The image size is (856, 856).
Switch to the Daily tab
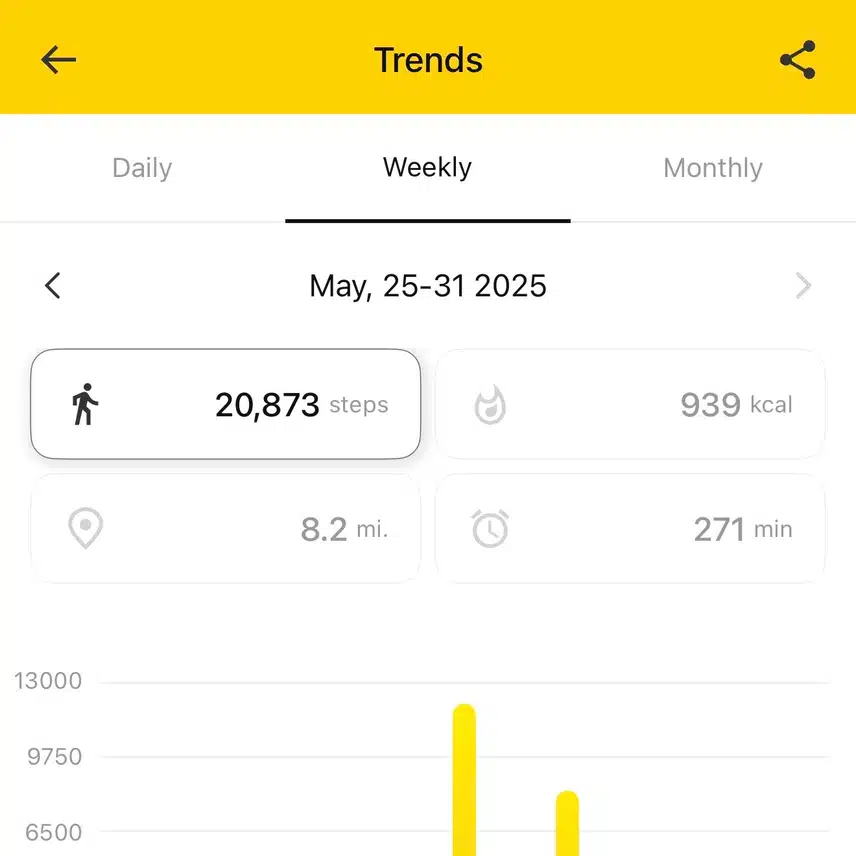click(142, 168)
